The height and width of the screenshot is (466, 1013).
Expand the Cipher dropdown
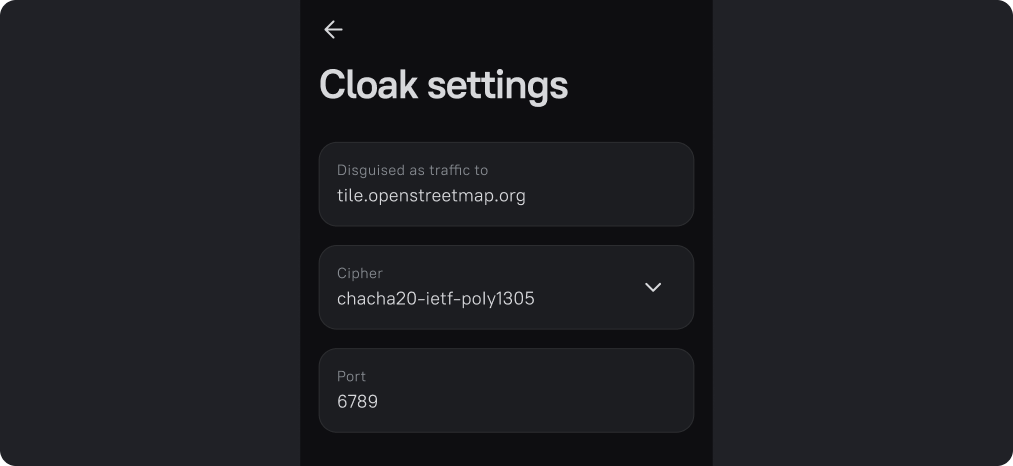click(x=652, y=287)
